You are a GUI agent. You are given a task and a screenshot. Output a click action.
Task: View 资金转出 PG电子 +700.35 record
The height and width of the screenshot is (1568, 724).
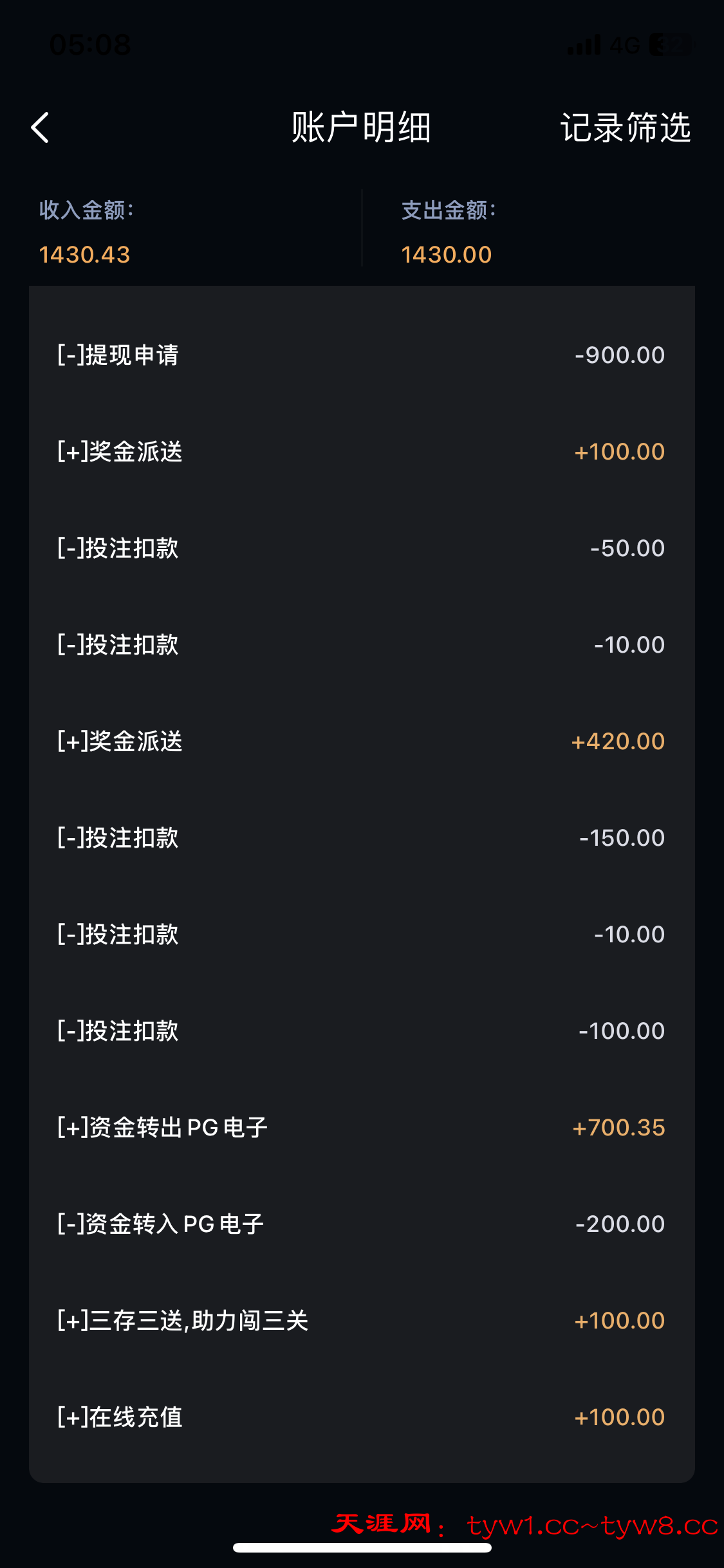pyautogui.click(x=360, y=1126)
